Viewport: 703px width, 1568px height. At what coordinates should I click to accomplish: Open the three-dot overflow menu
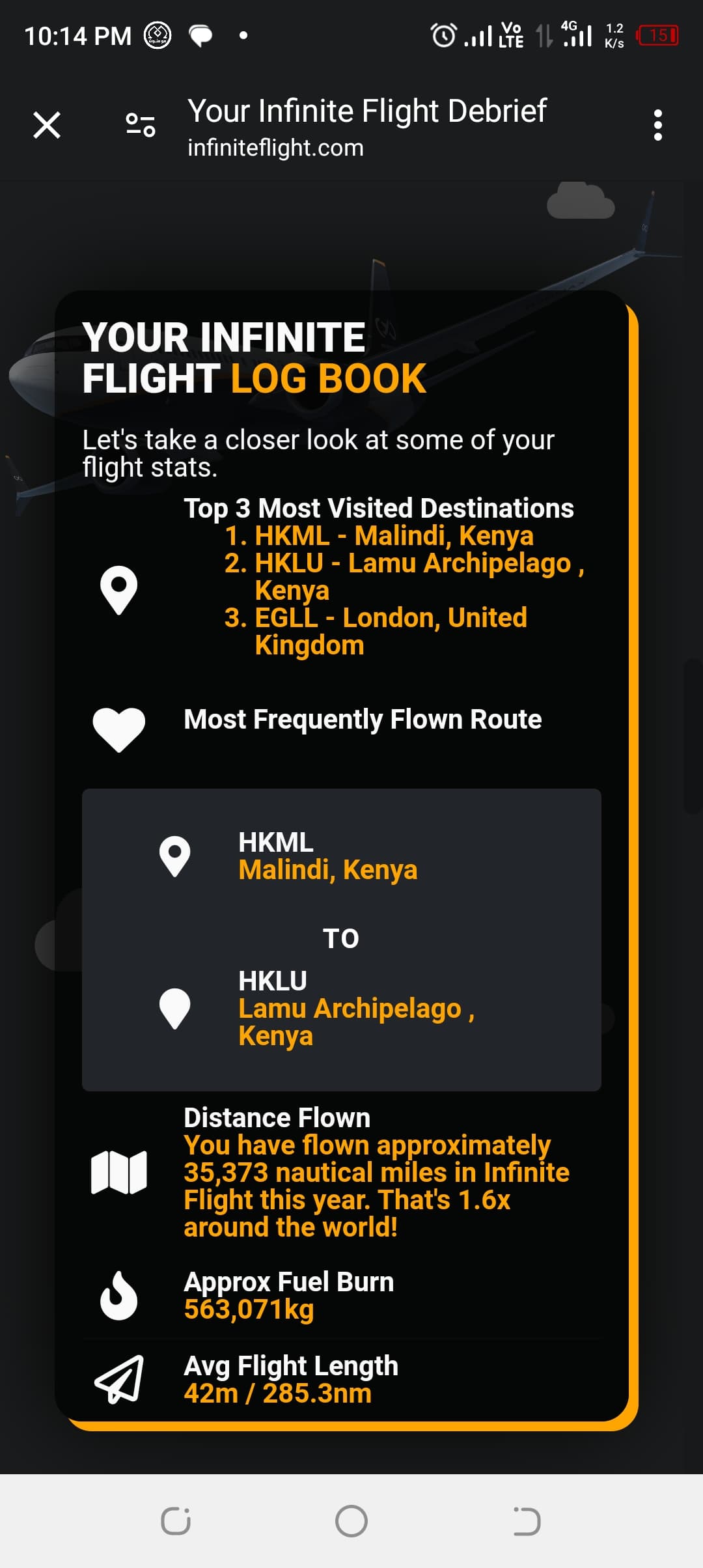pyautogui.click(x=657, y=125)
